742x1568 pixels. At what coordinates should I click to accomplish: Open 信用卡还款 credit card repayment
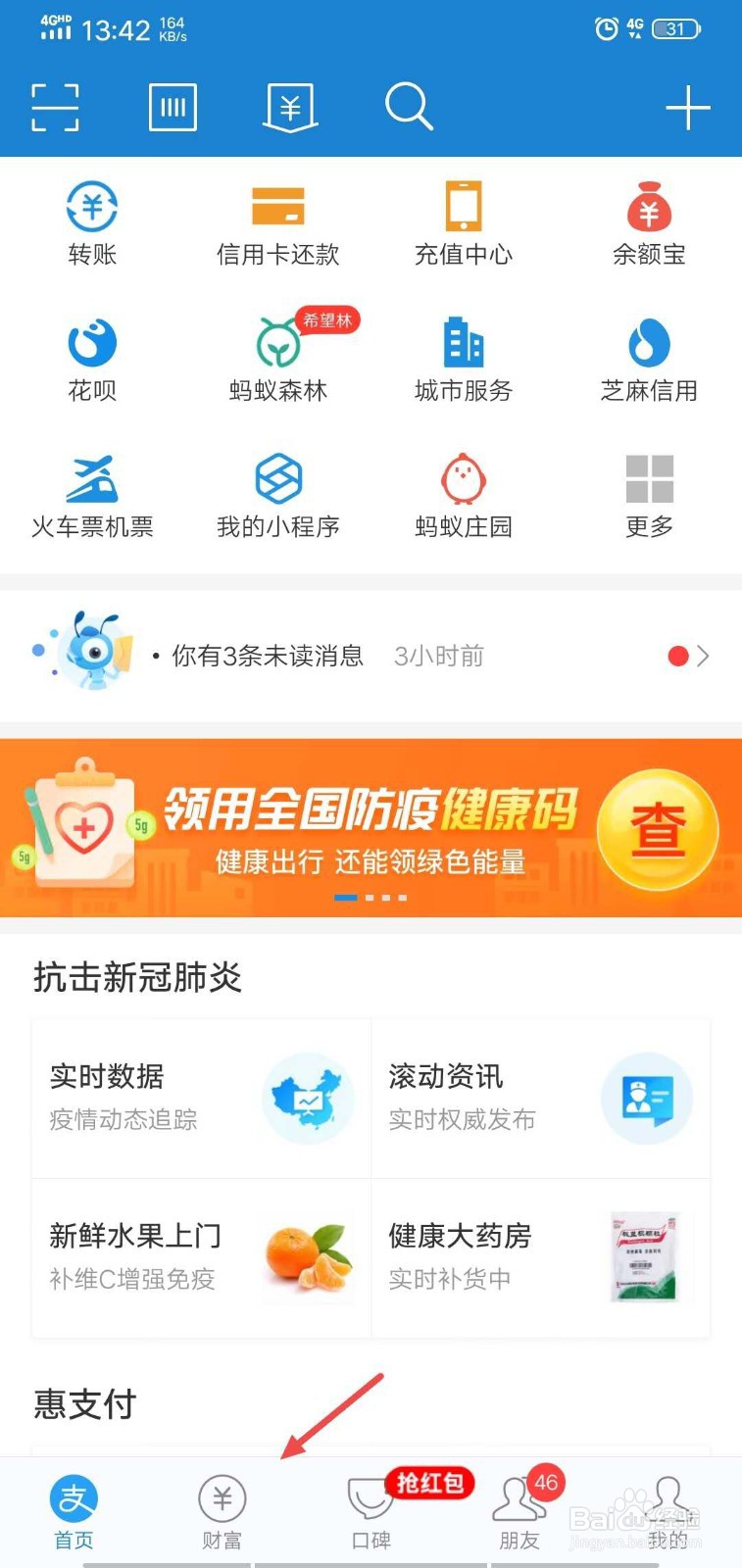coord(277,220)
